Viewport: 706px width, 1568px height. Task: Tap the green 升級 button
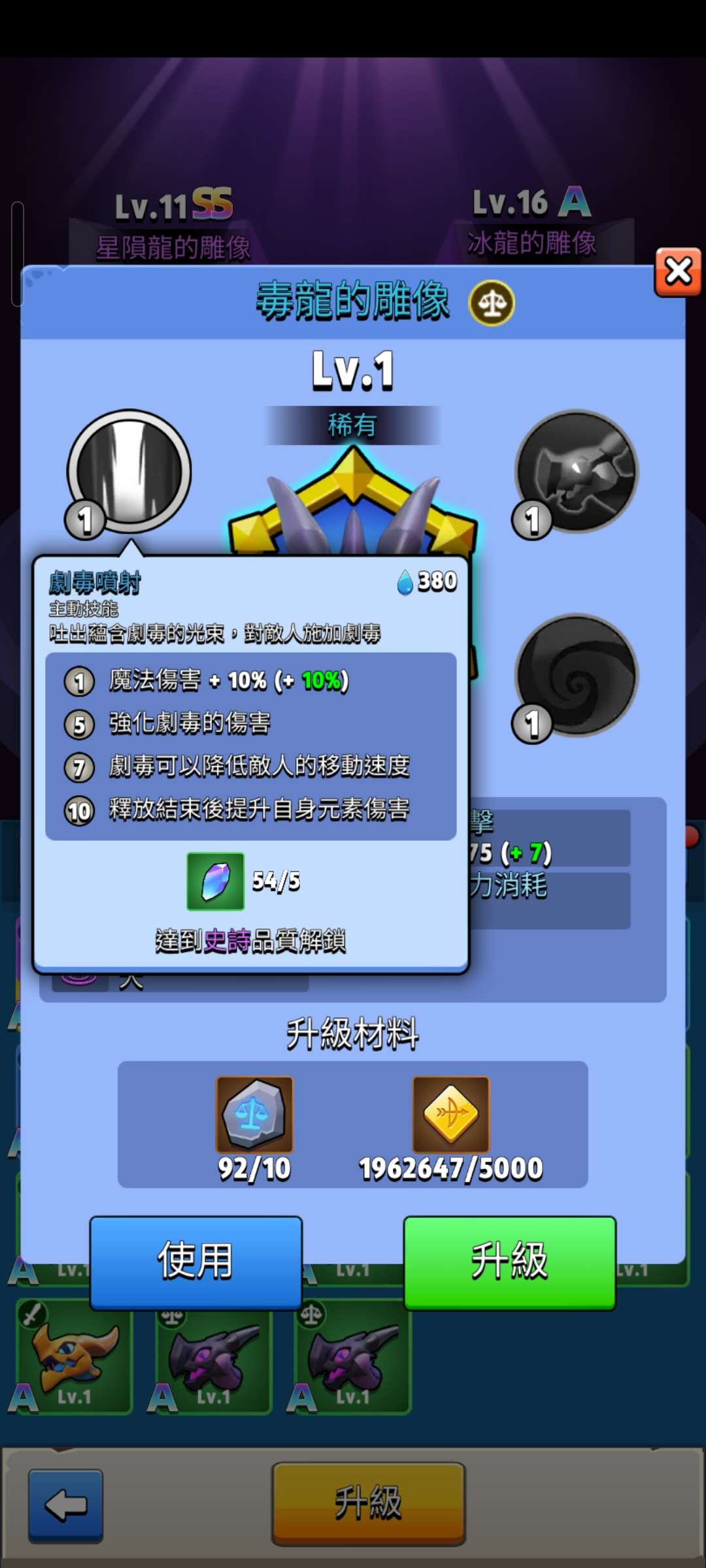point(509,1262)
